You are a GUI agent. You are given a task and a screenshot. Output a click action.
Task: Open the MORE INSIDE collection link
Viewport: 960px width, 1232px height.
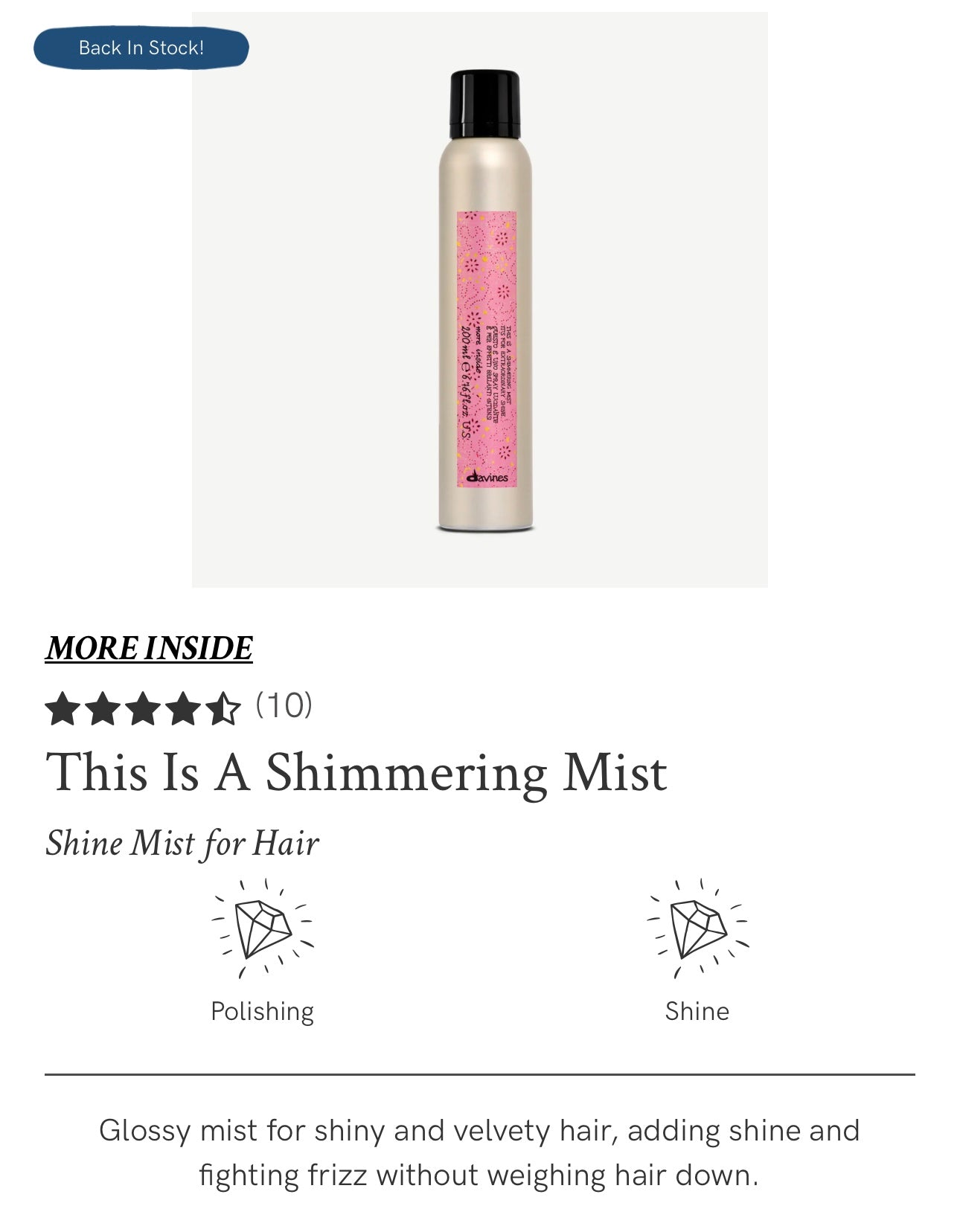point(149,648)
